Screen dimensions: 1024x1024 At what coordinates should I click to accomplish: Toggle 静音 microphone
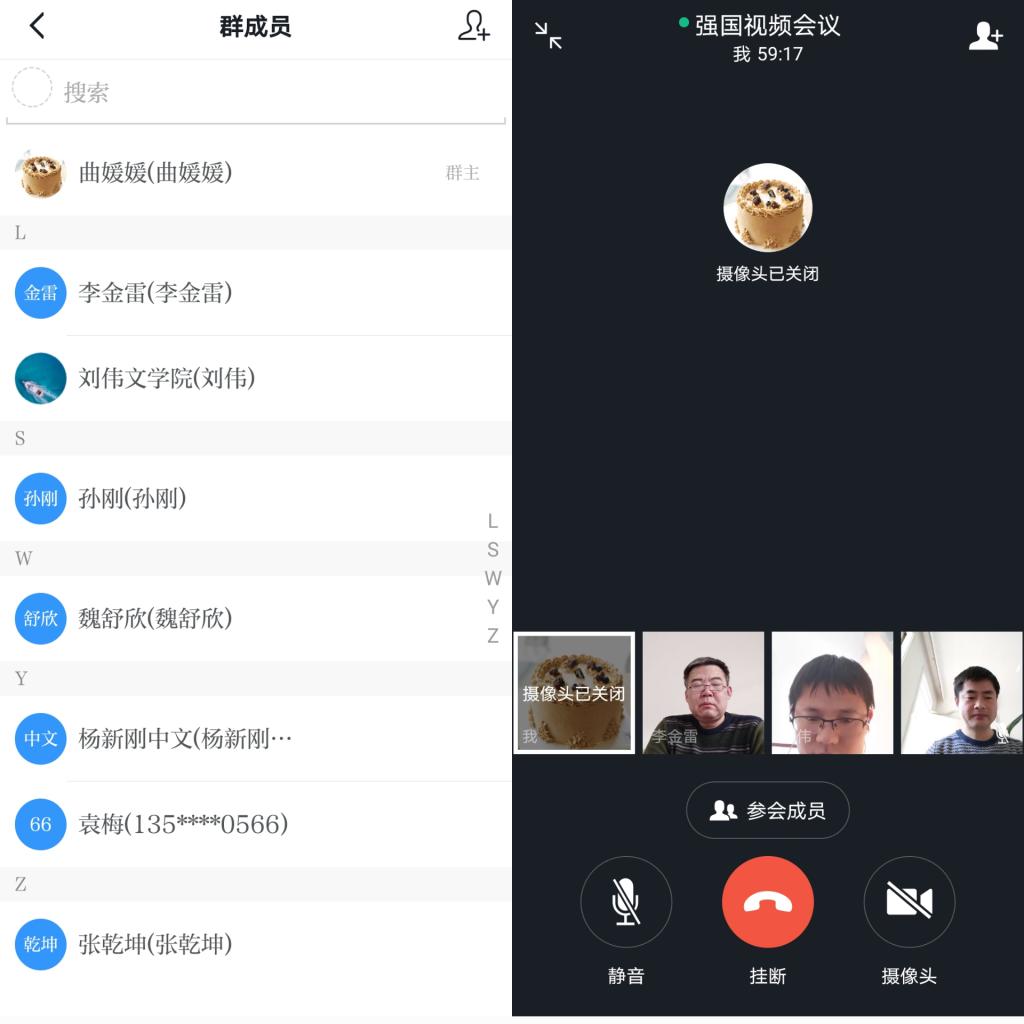626,902
